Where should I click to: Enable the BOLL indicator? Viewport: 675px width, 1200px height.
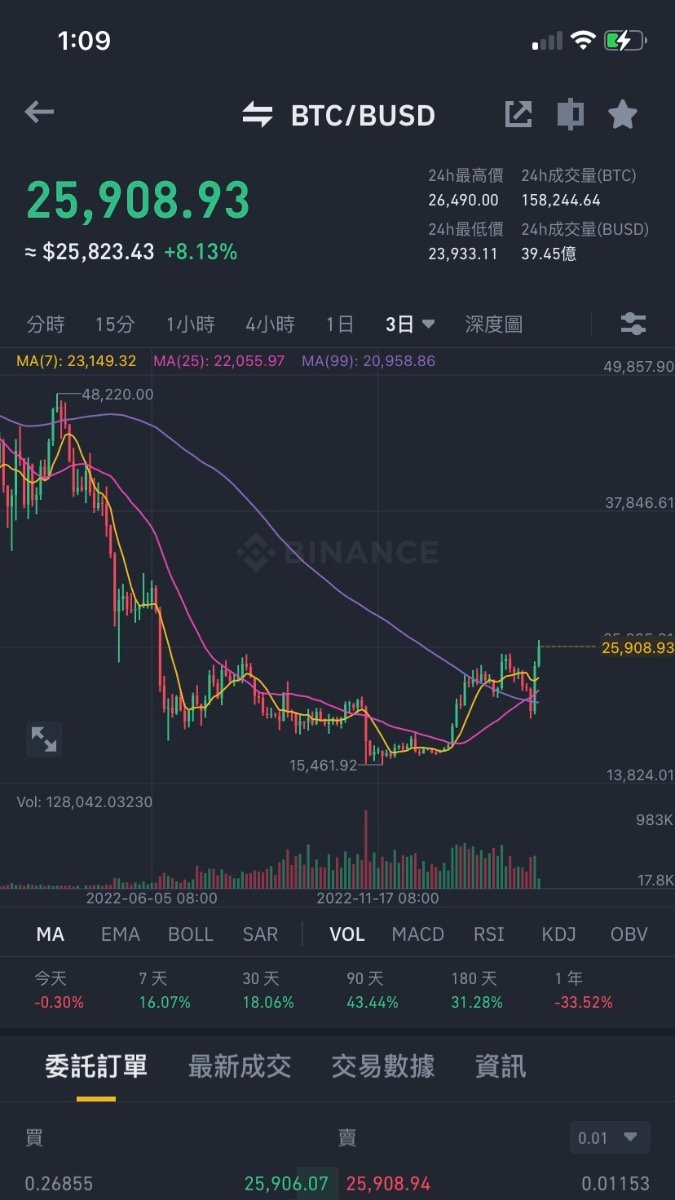click(x=190, y=934)
